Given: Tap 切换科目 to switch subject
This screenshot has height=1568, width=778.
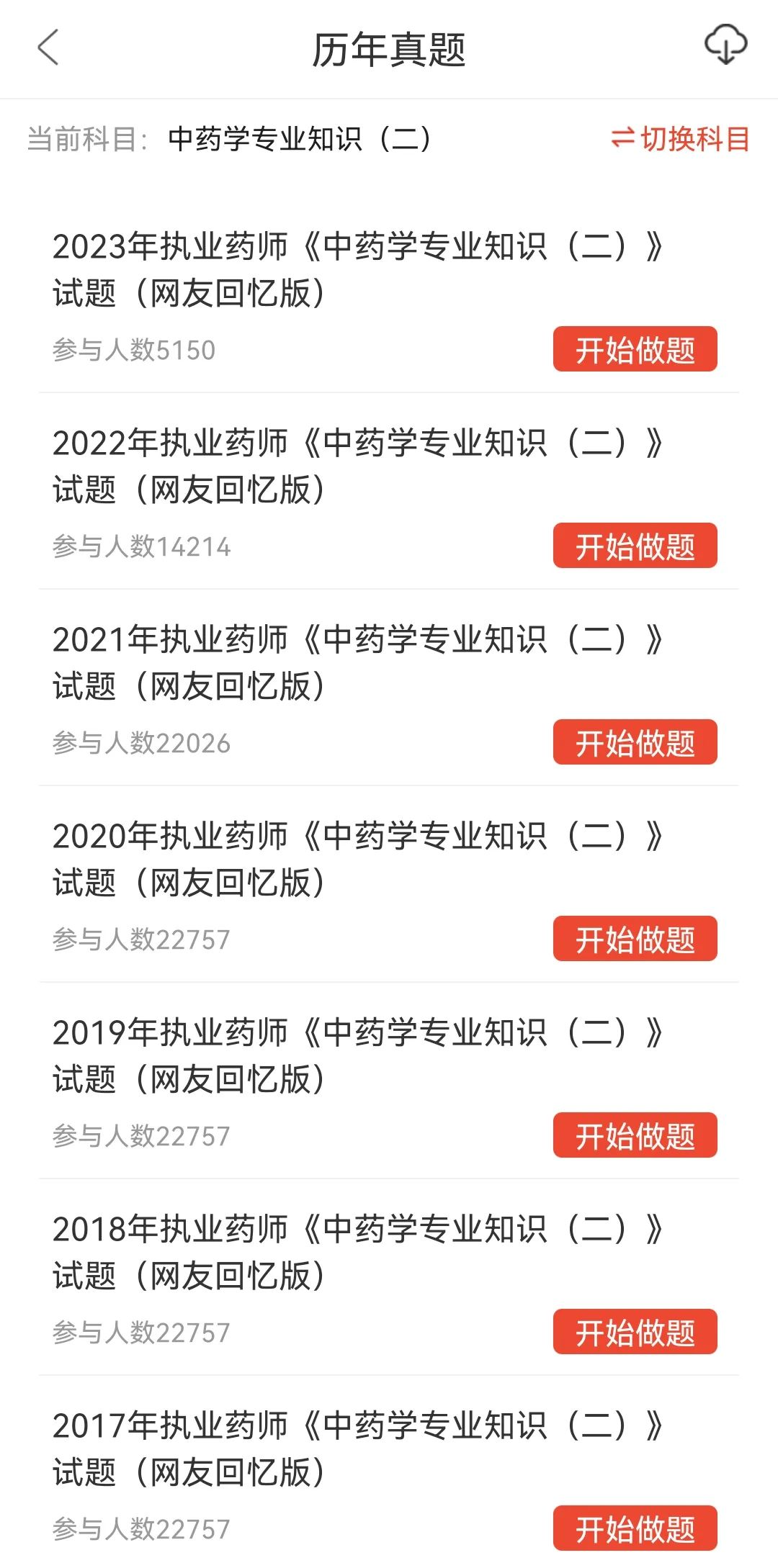Looking at the screenshot, I should (680, 139).
